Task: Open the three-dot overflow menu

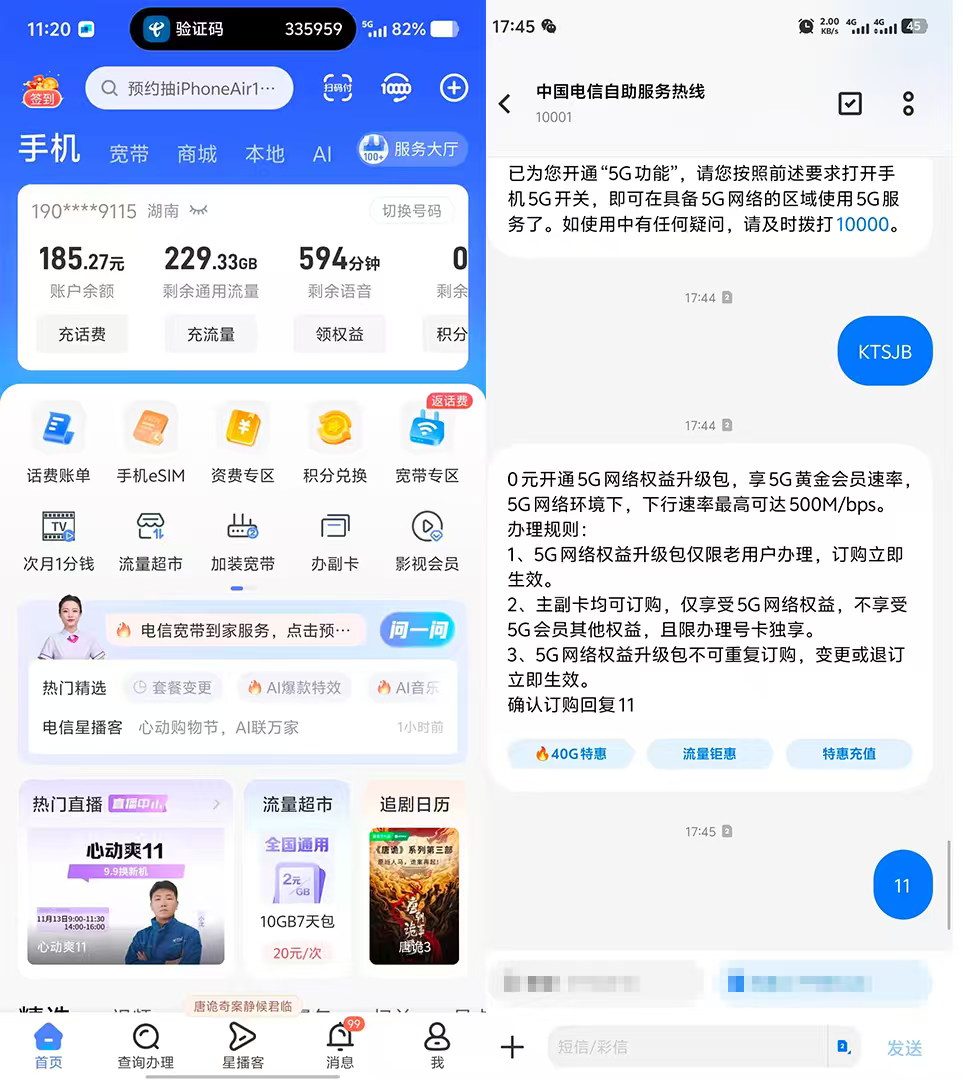Action: click(x=908, y=103)
